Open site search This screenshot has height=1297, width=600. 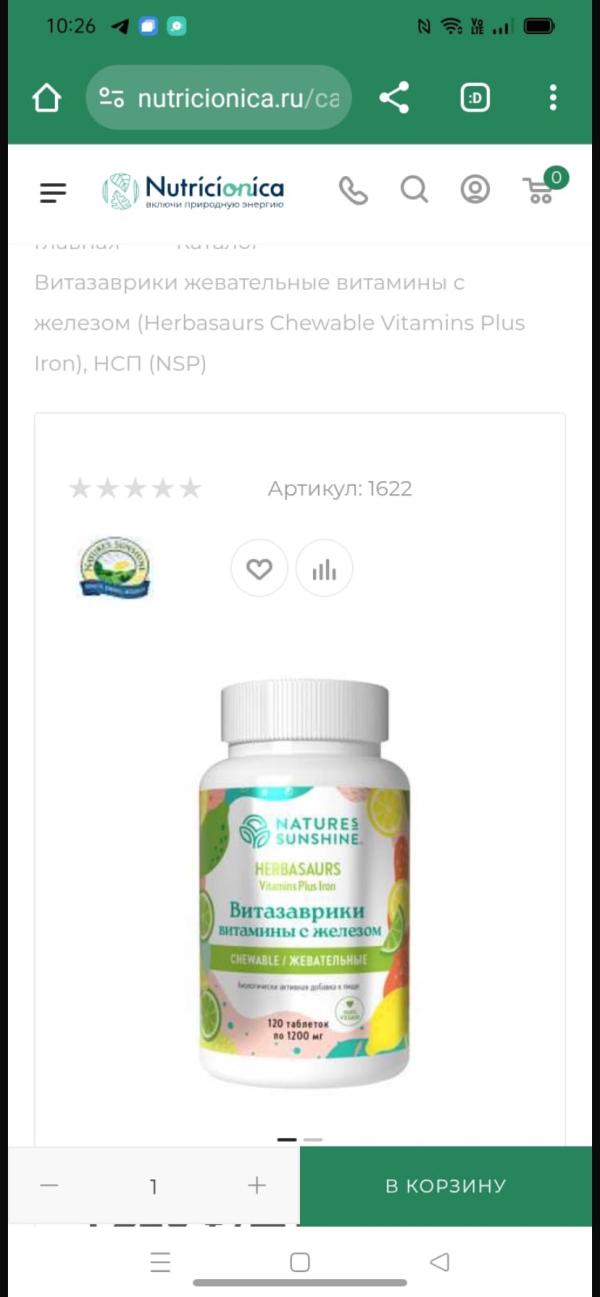click(414, 189)
